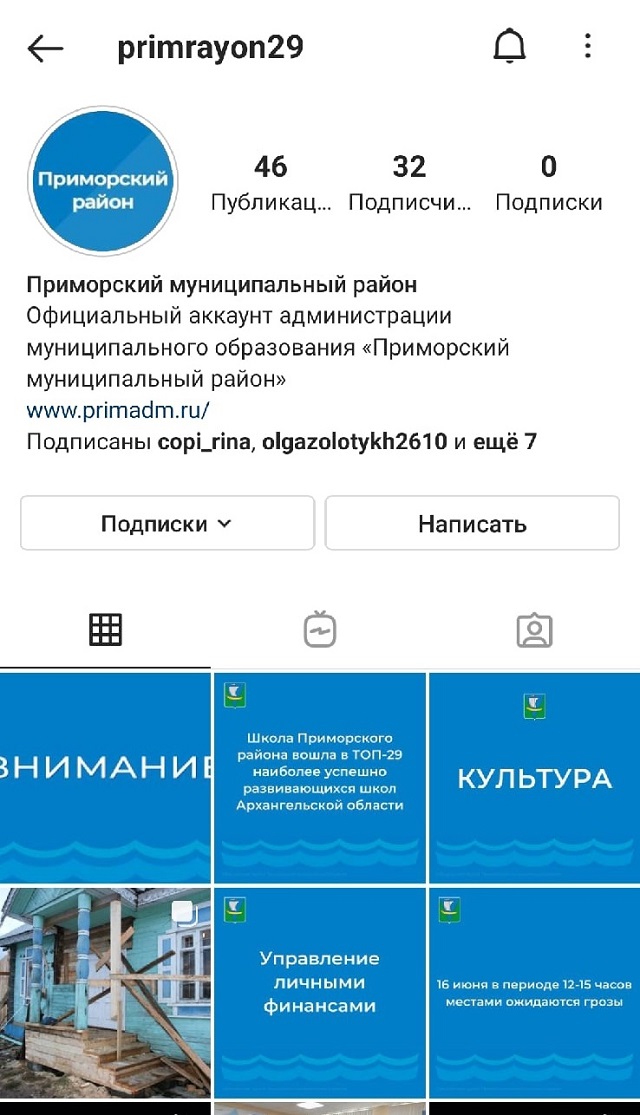Image resolution: width=640 pixels, height=1115 pixels.
Task: Open the ВНИМАНИЕ post
Action: click(105, 777)
